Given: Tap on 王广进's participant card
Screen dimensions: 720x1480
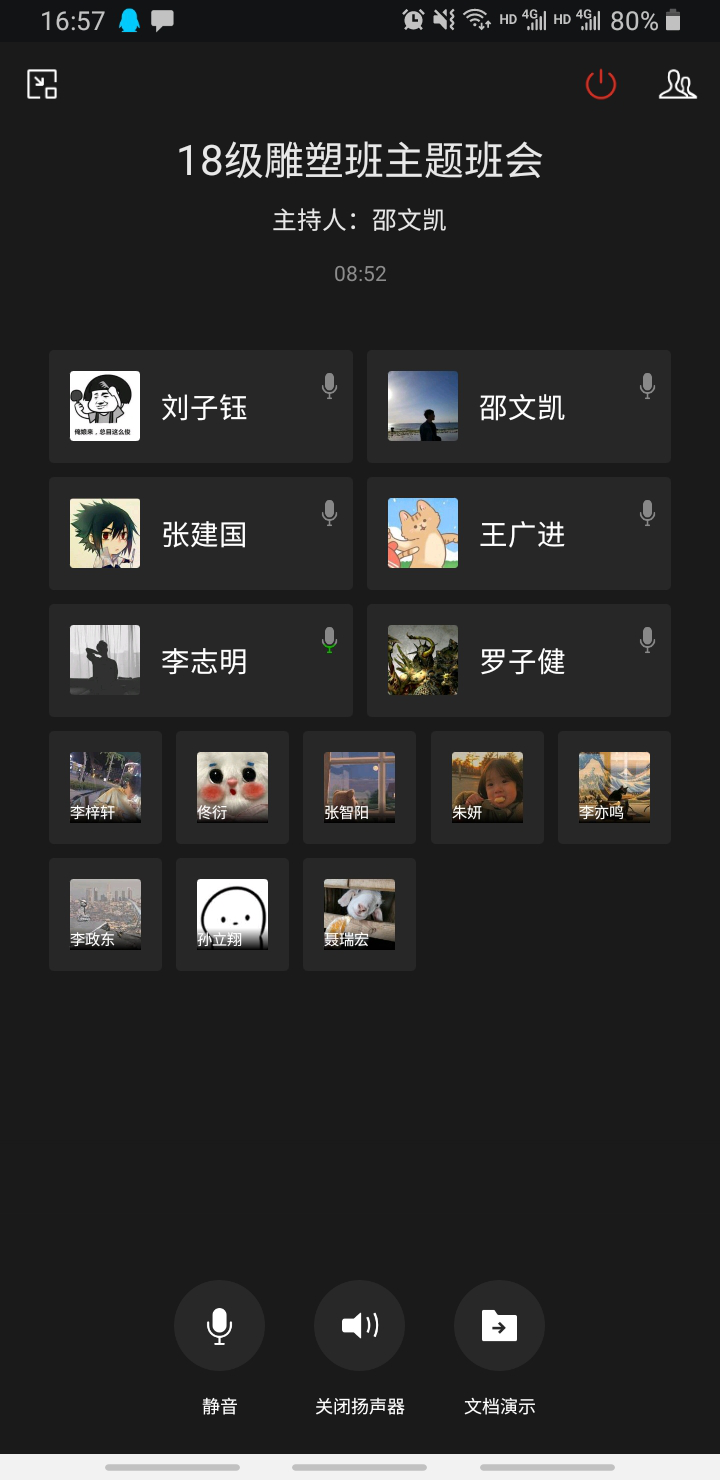Looking at the screenshot, I should coord(518,534).
